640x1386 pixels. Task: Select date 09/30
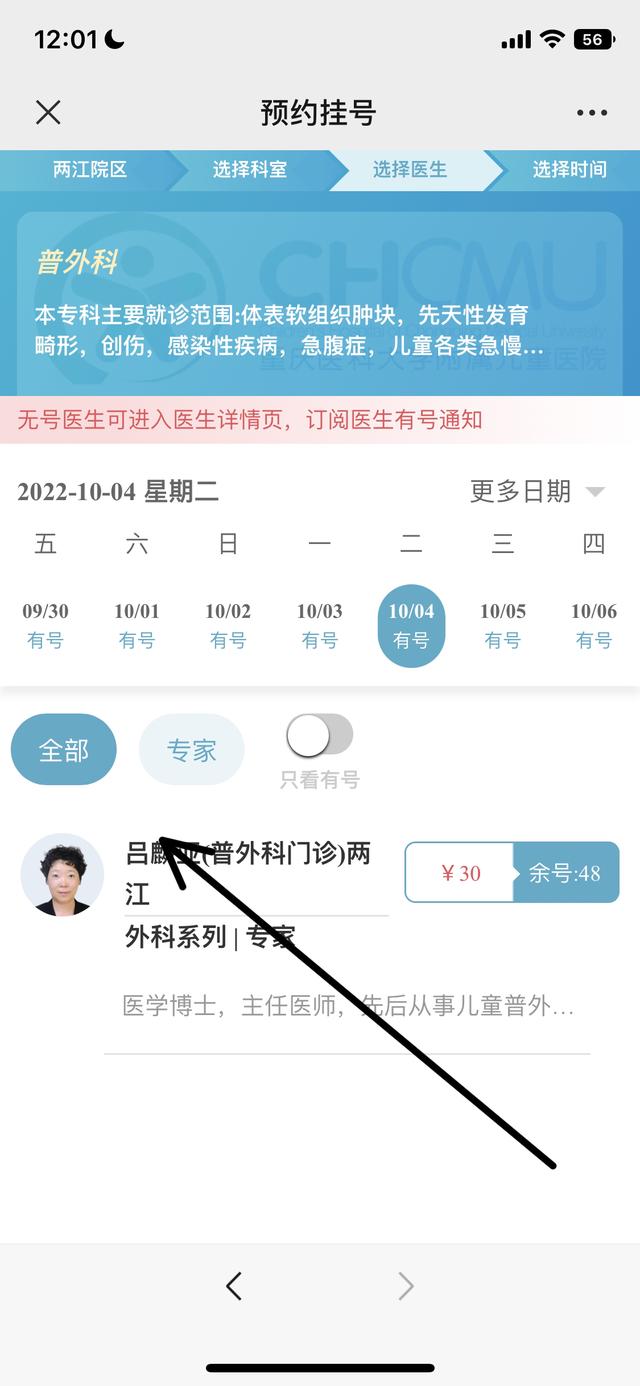45,625
